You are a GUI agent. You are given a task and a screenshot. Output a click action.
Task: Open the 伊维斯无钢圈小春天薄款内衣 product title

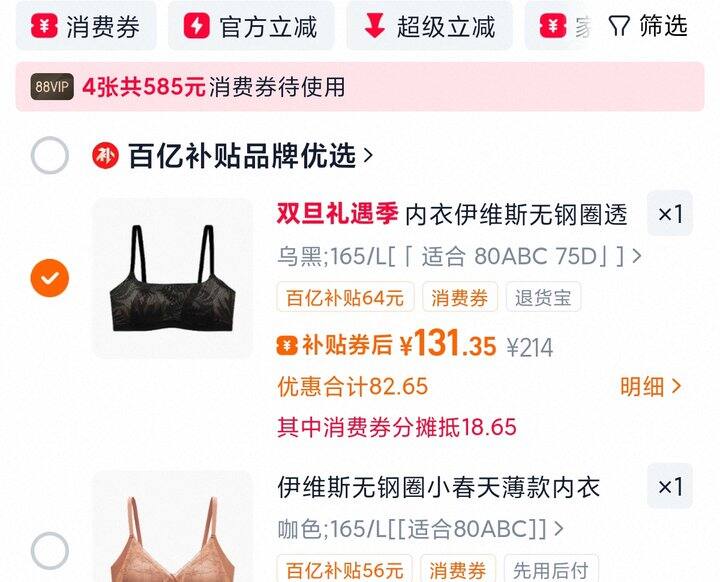coord(439,487)
